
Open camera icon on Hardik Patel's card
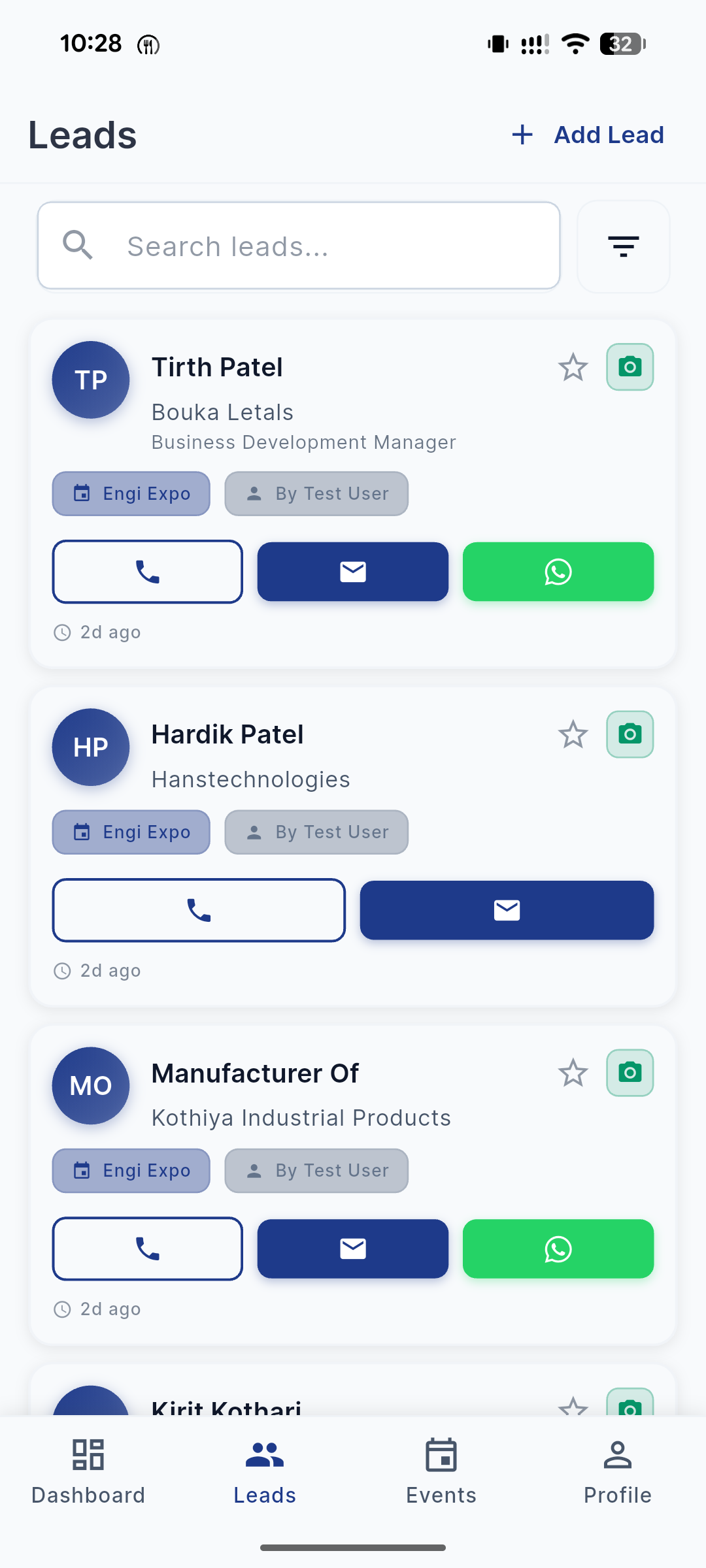[630, 734]
